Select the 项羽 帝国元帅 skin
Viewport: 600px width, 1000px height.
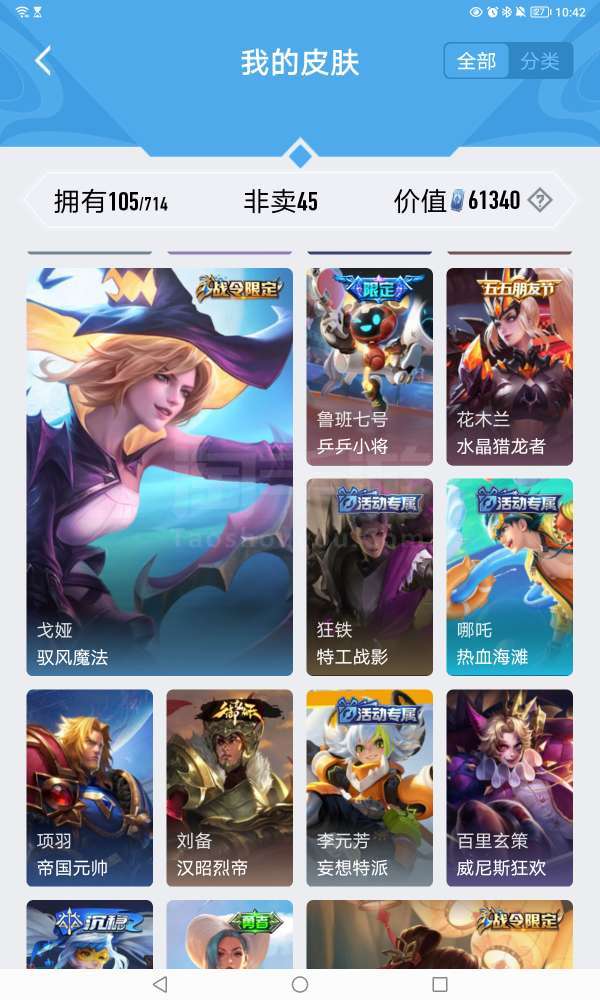click(x=90, y=787)
